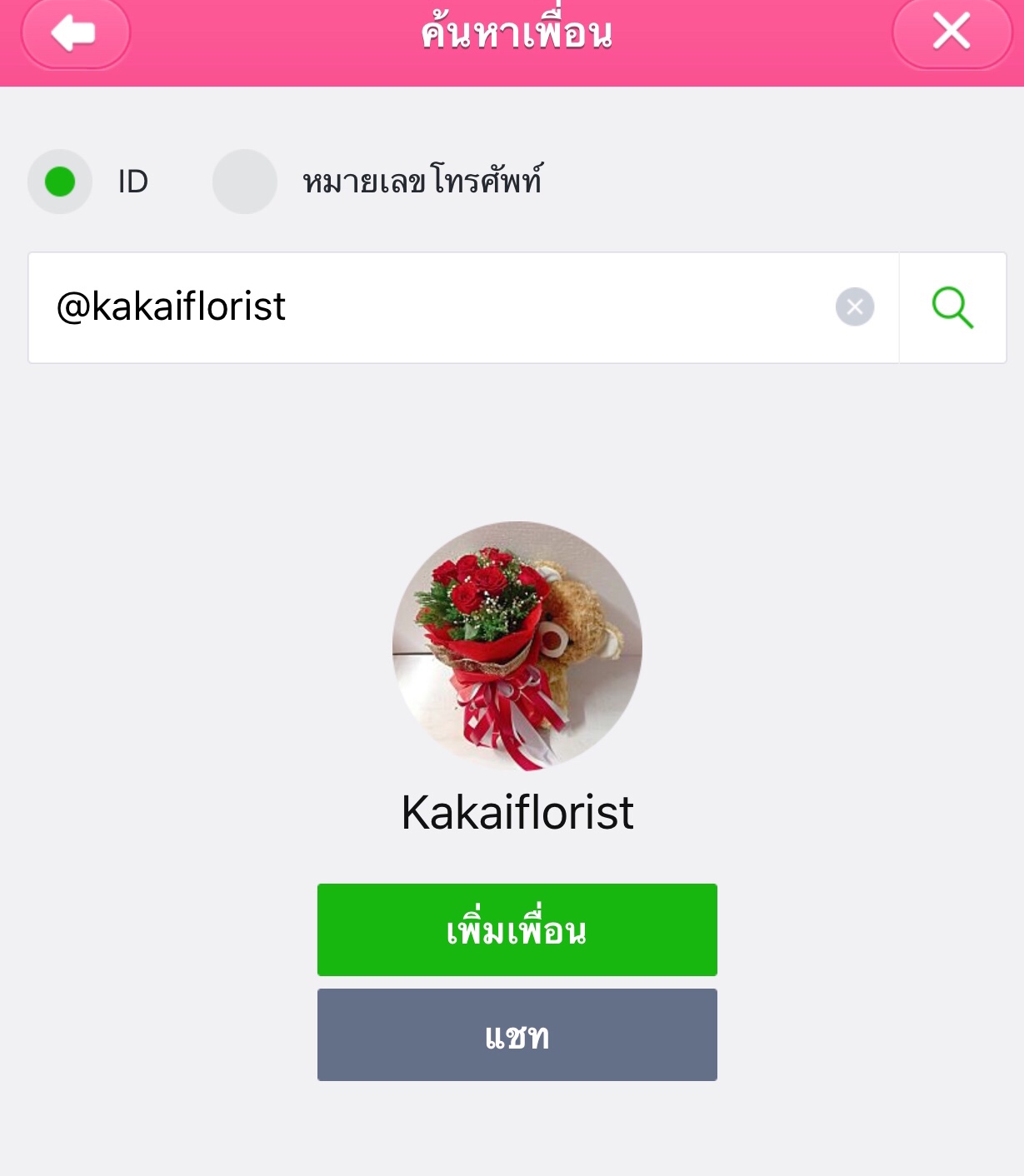
Task: Run search with magnifier icon
Action: click(952, 307)
